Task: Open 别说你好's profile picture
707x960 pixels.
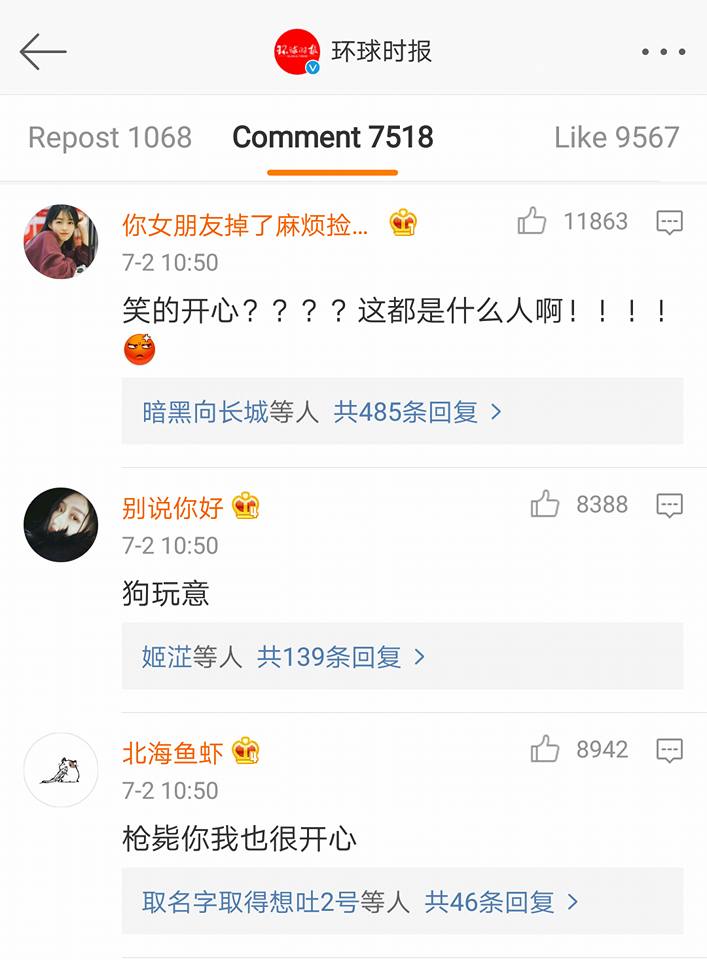Action: point(61,525)
